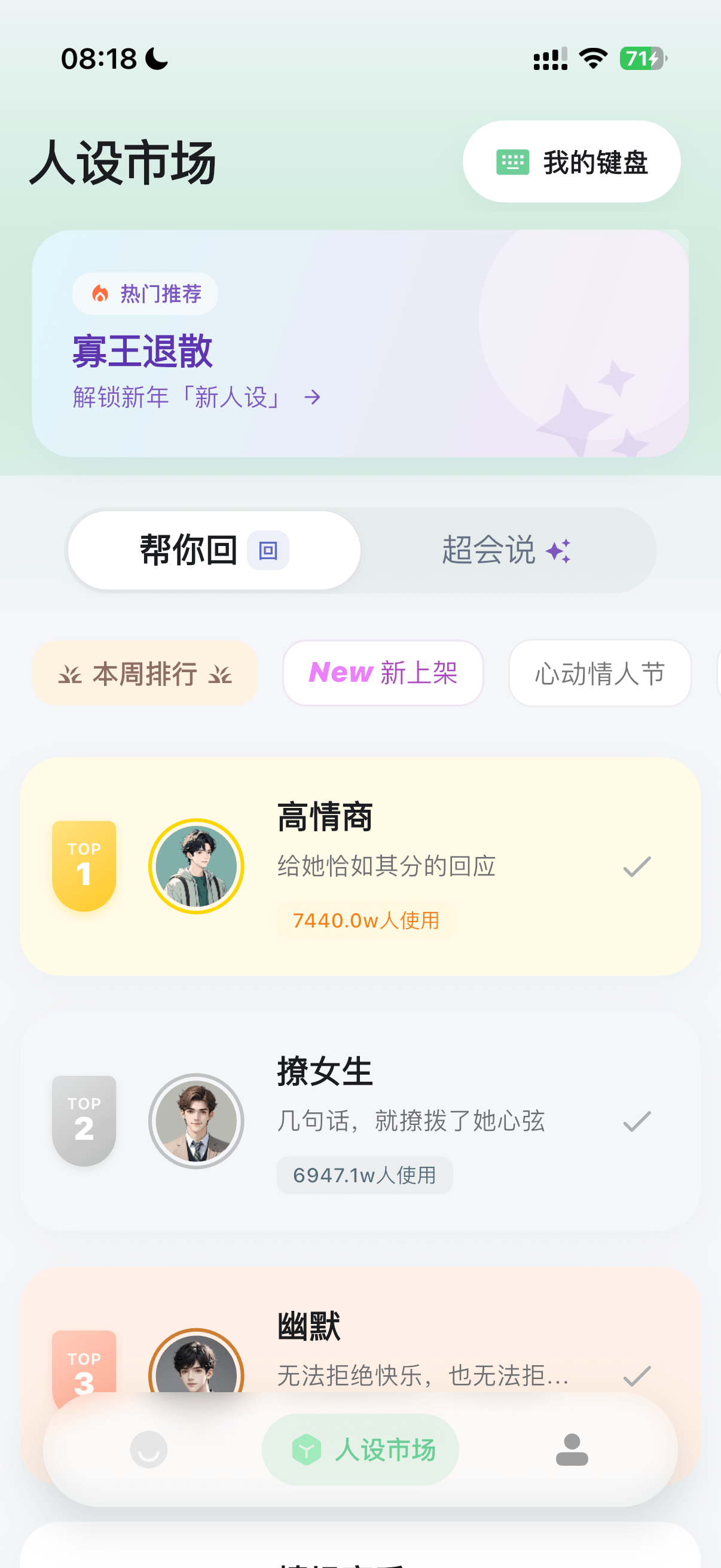
Task: Expand the 寡王退散 banner via its arrow
Action: pos(312,398)
